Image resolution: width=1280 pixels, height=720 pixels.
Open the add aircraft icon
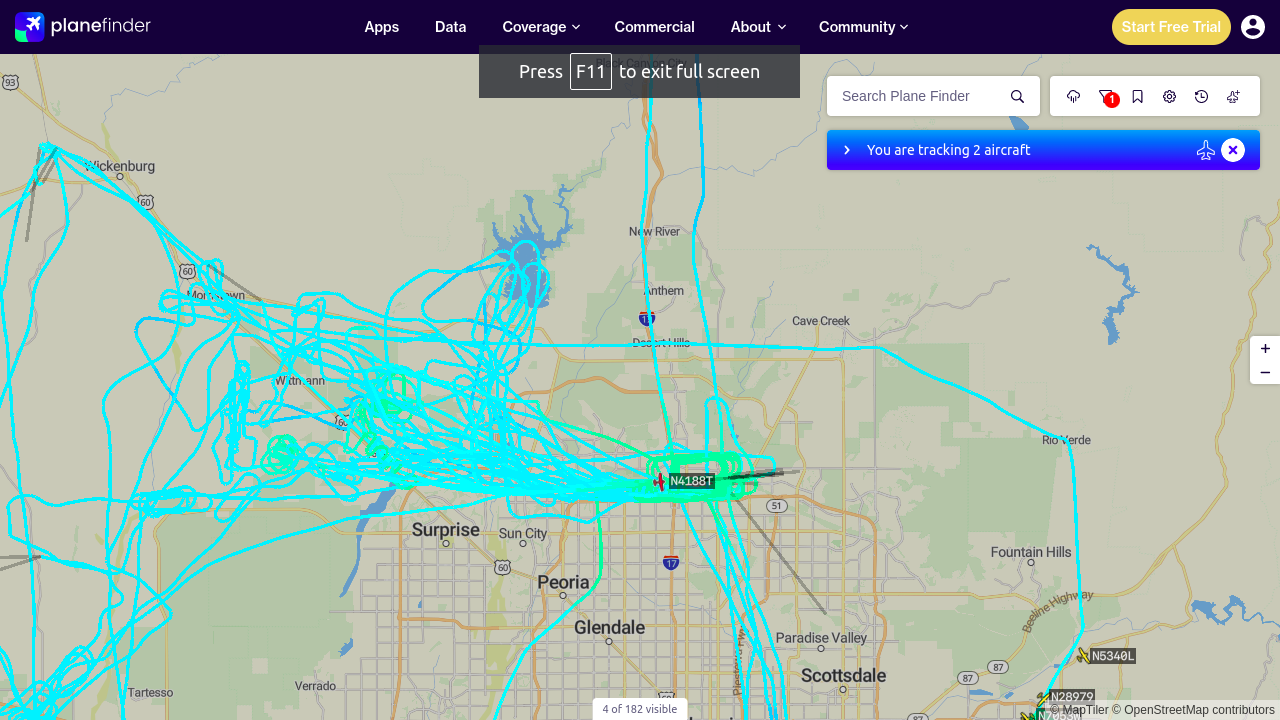click(1234, 96)
